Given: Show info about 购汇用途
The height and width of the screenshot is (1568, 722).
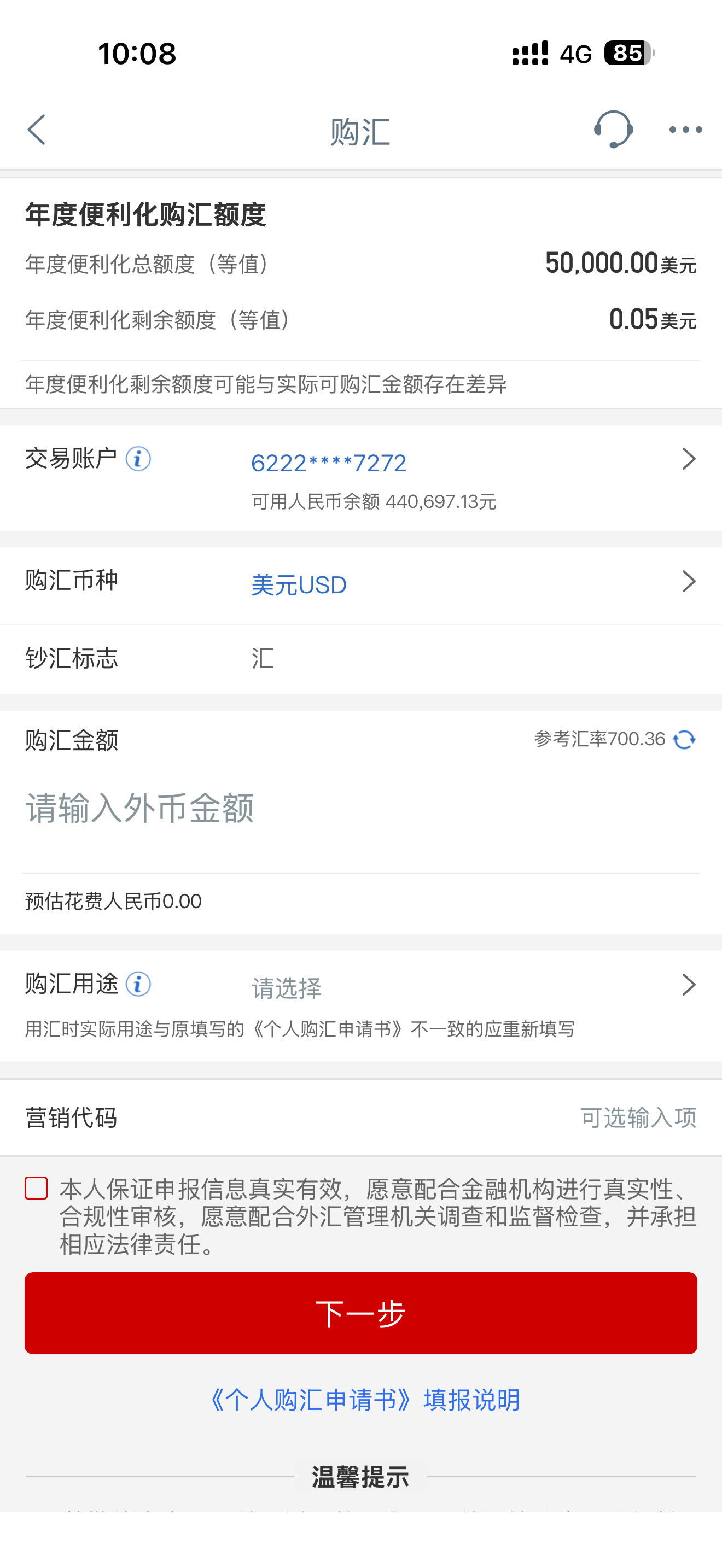Looking at the screenshot, I should (138, 984).
